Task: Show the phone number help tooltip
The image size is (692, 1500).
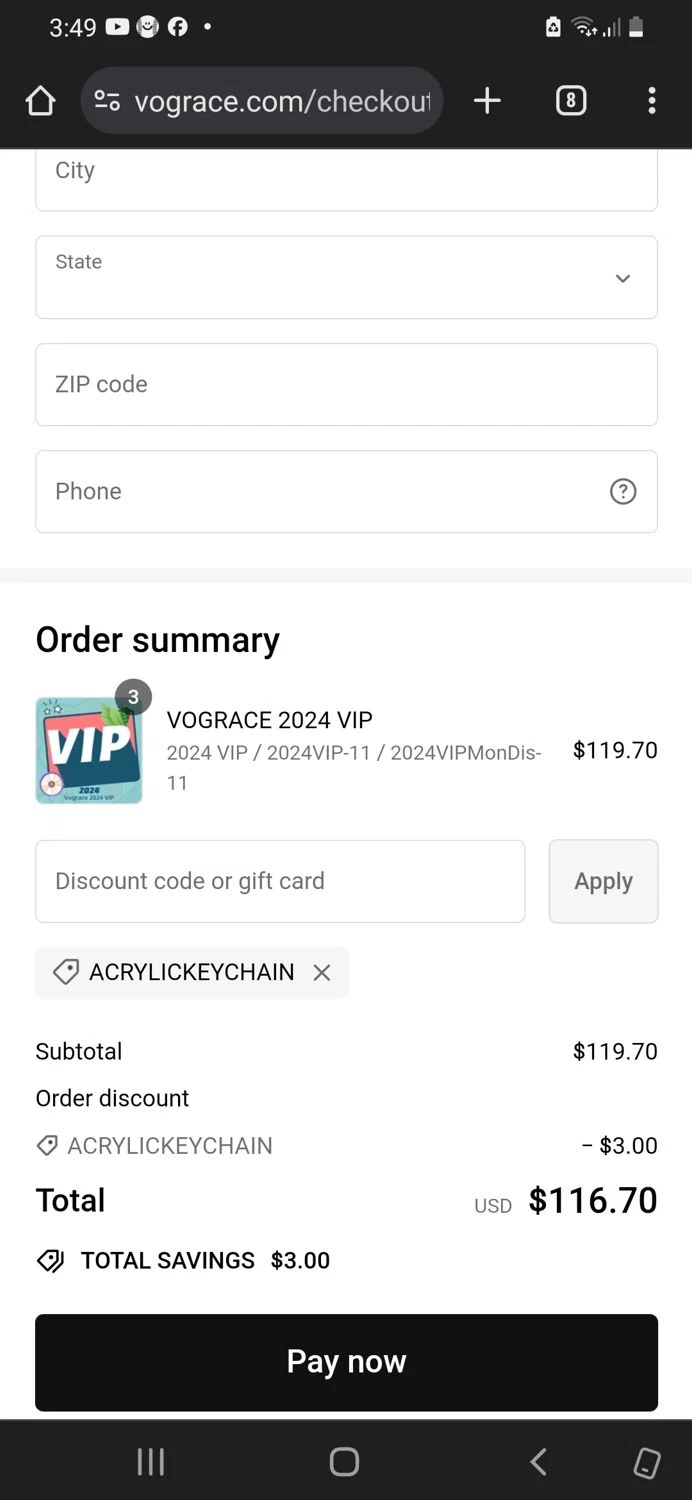Action: [x=623, y=492]
